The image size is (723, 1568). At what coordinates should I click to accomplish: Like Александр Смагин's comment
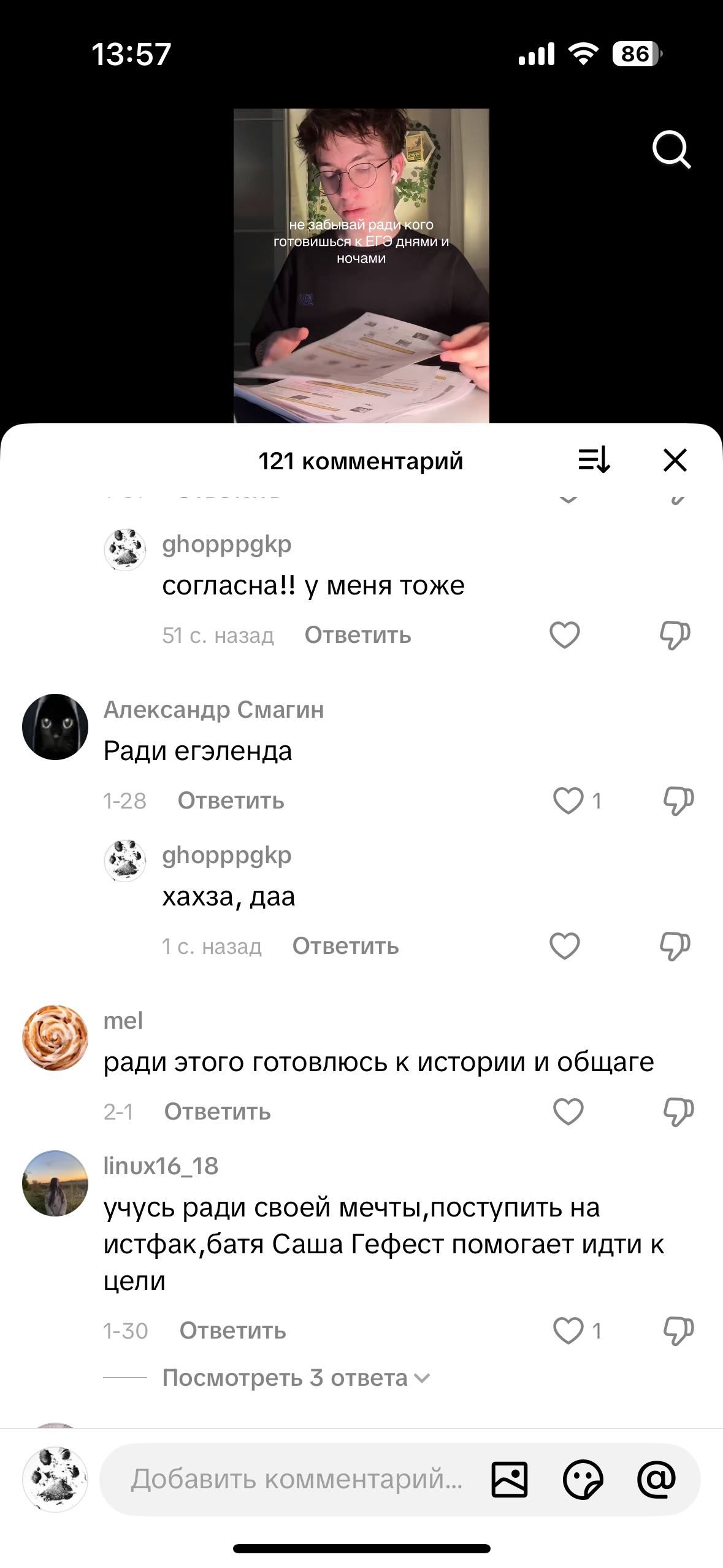(x=568, y=801)
